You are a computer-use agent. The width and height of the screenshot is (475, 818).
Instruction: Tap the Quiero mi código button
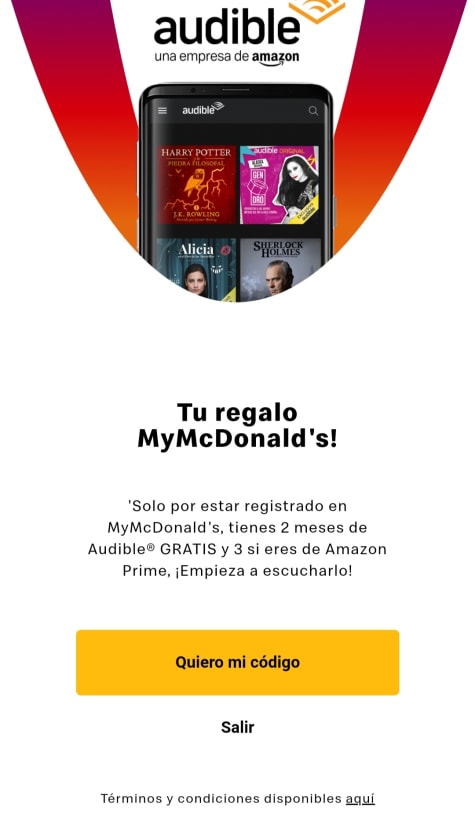coord(237,662)
